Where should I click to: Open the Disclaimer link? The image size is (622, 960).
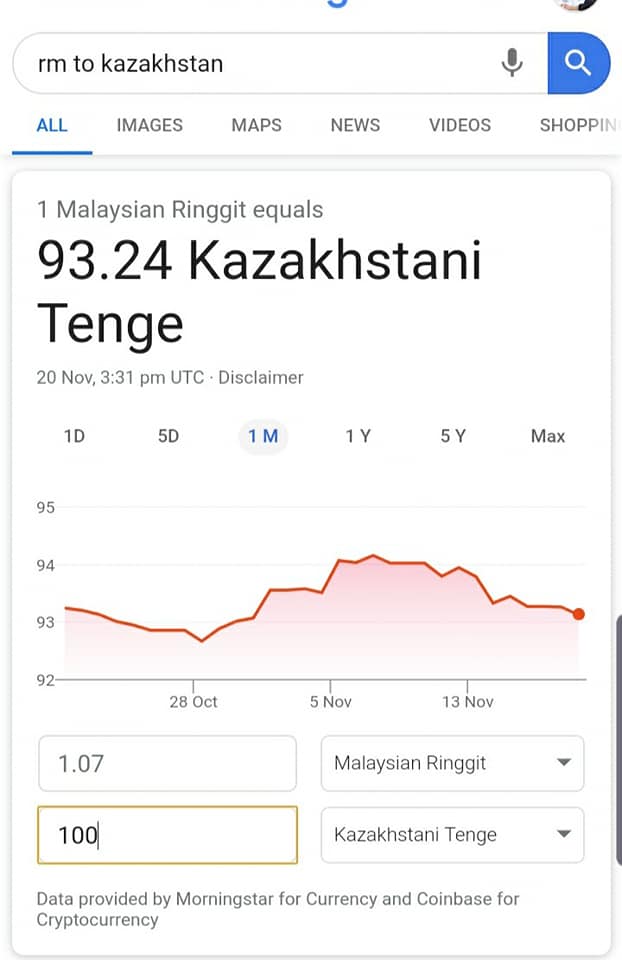coord(260,378)
